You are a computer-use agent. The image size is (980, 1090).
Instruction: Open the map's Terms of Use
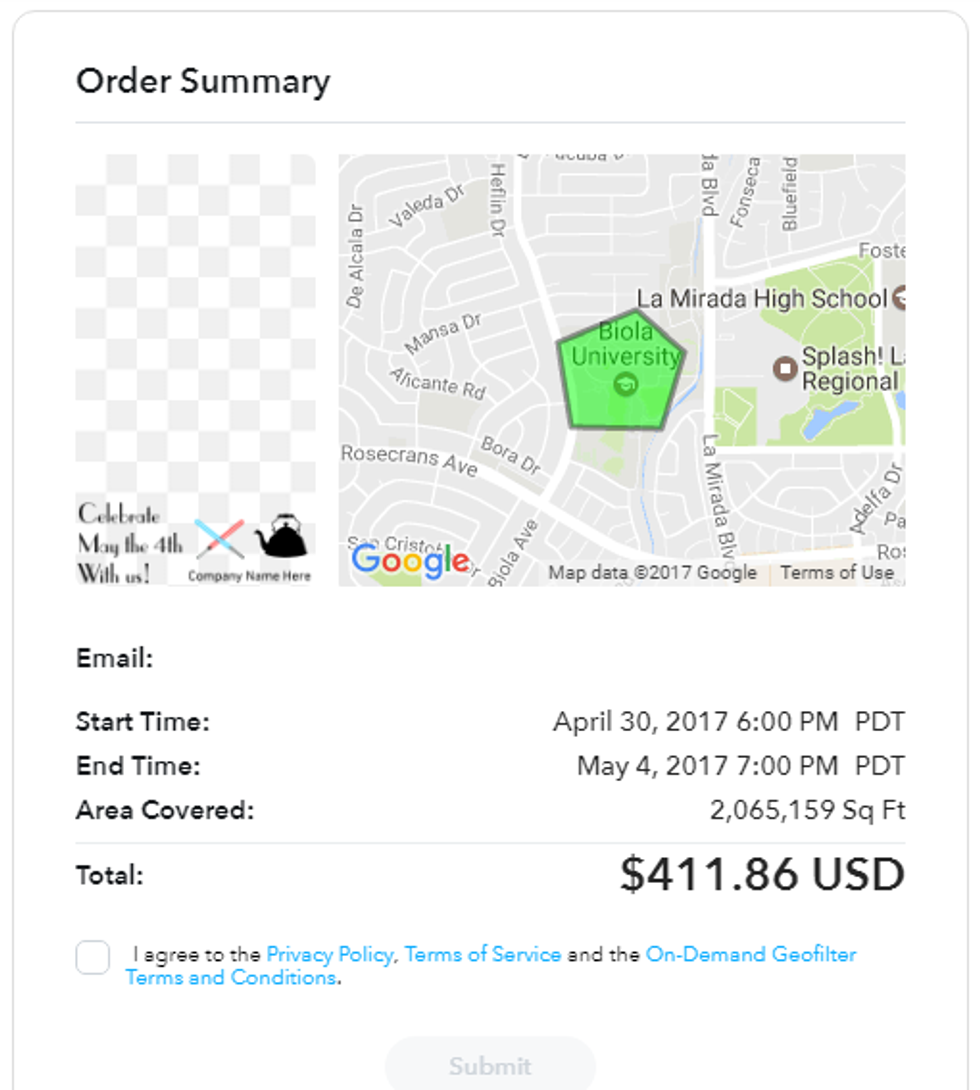(x=837, y=572)
